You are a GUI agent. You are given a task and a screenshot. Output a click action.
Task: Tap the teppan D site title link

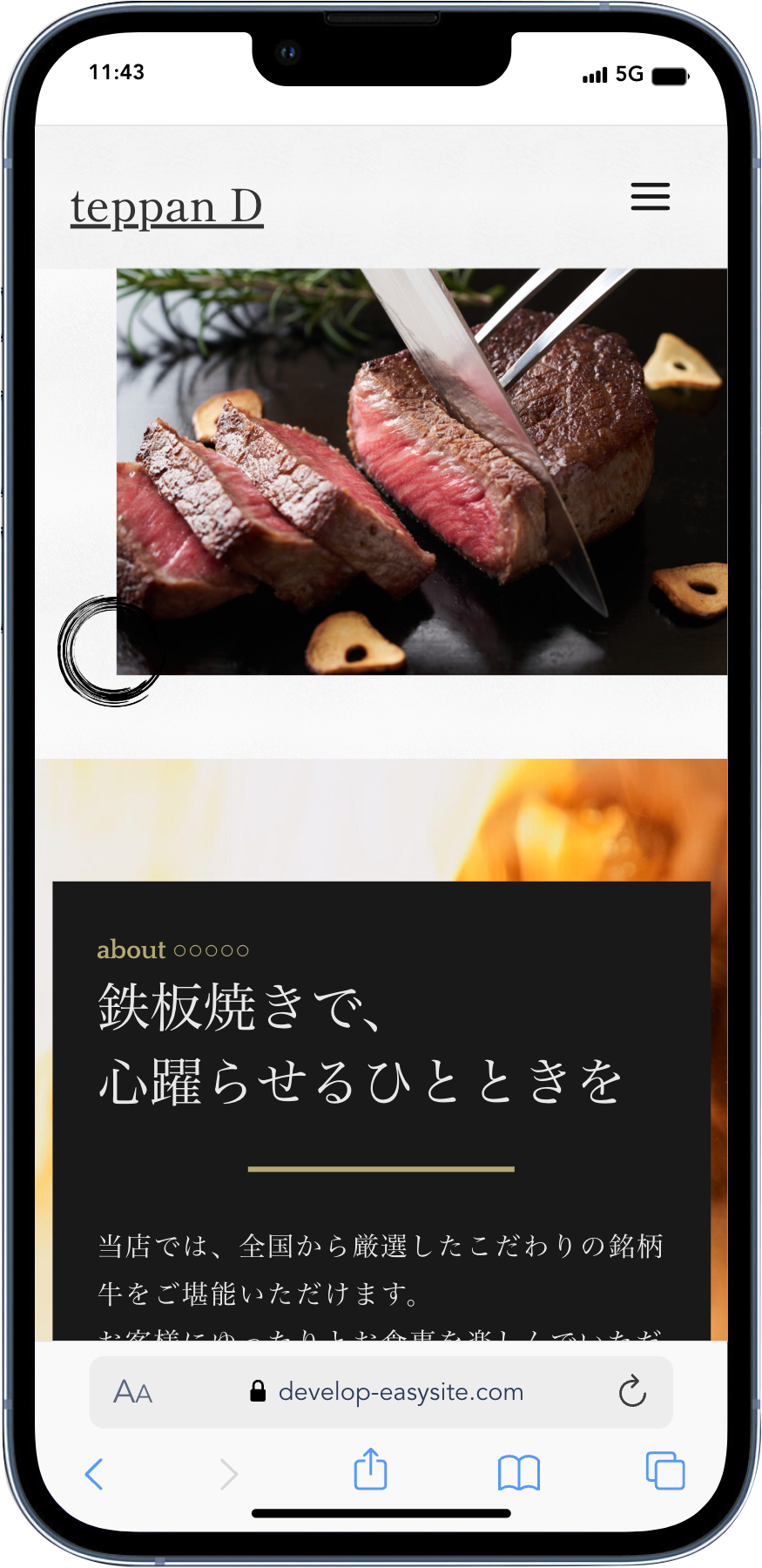coord(167,208)
